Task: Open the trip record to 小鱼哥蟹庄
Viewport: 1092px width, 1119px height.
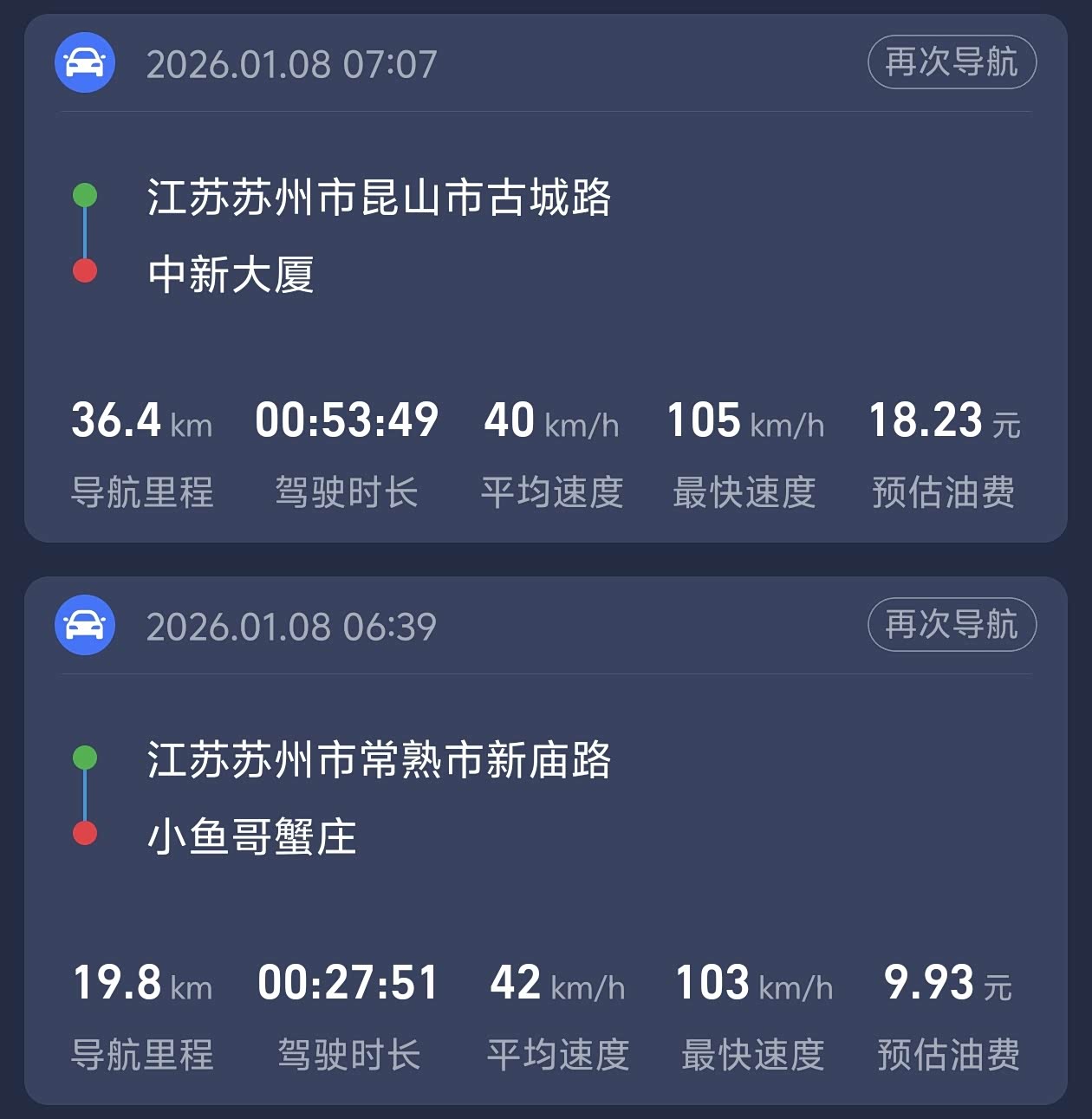Action: click(251, 837)
